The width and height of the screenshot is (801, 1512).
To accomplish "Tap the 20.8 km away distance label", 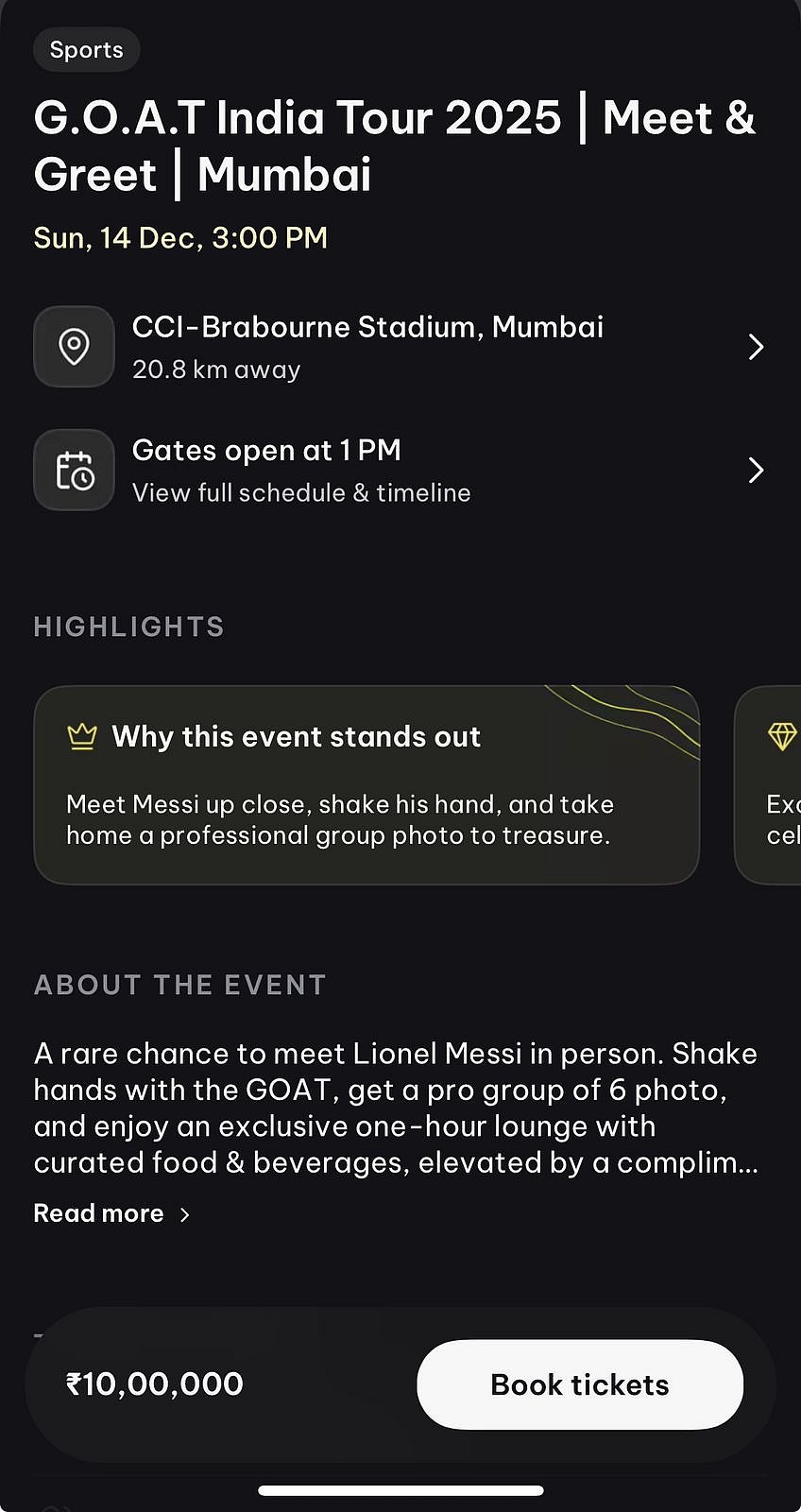I will [215, 369].
